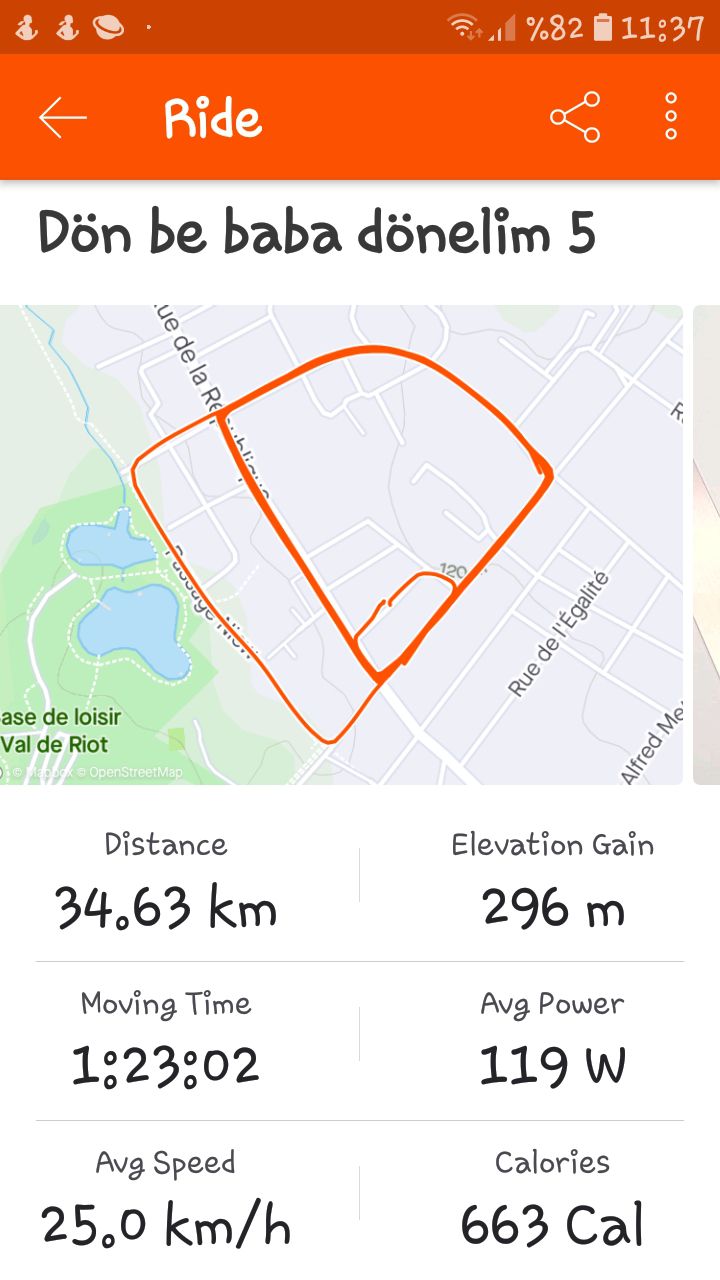This screenshot has width=720, height=1280.
Task: Go back using the back arrow
Action: [x=60, y=117]
